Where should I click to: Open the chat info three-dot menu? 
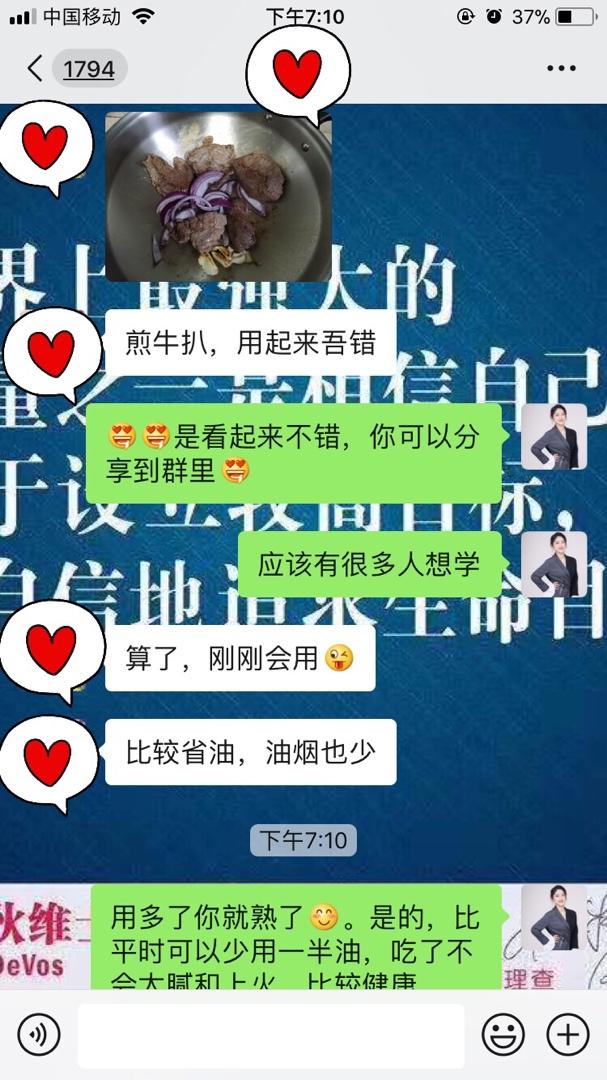coord(562,68)
